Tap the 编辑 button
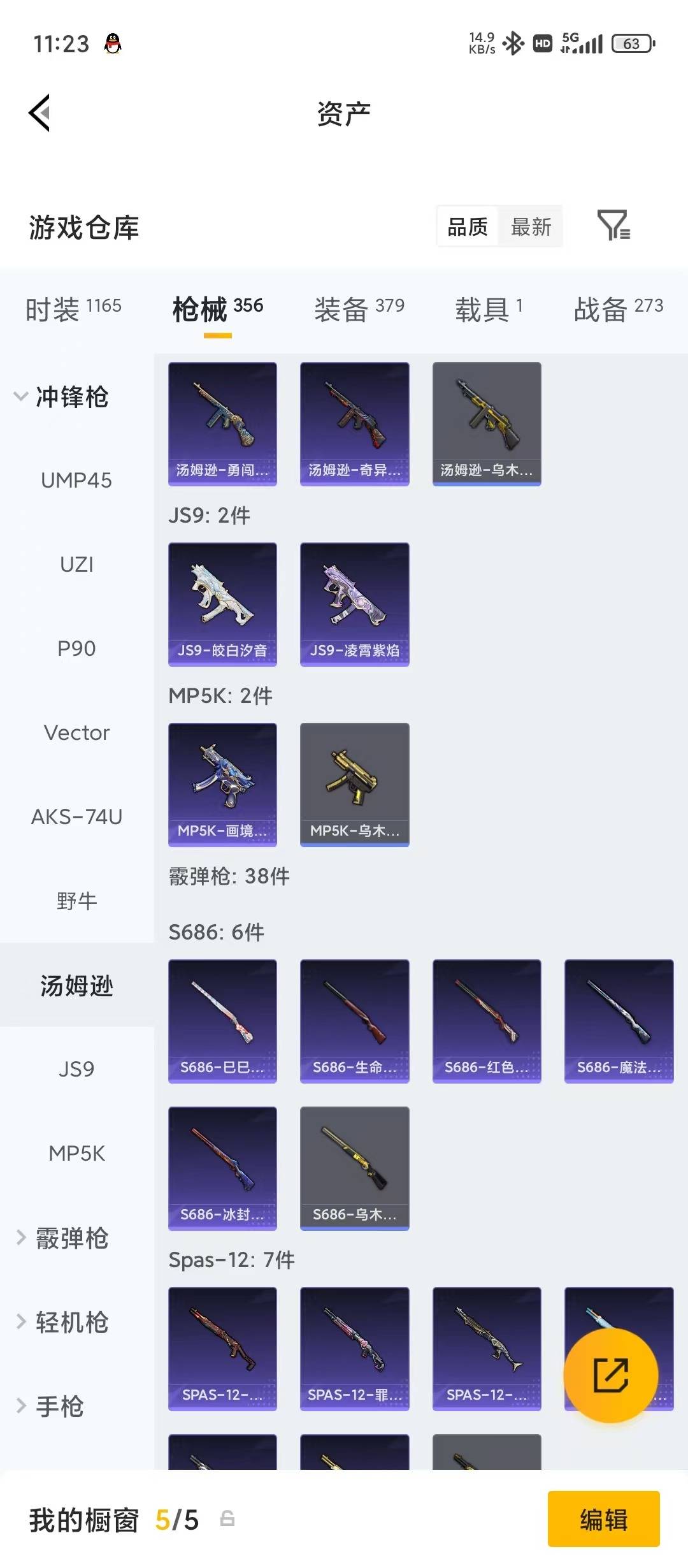The width and height of the screenshot is (688, 1568). coord(603,1520)
